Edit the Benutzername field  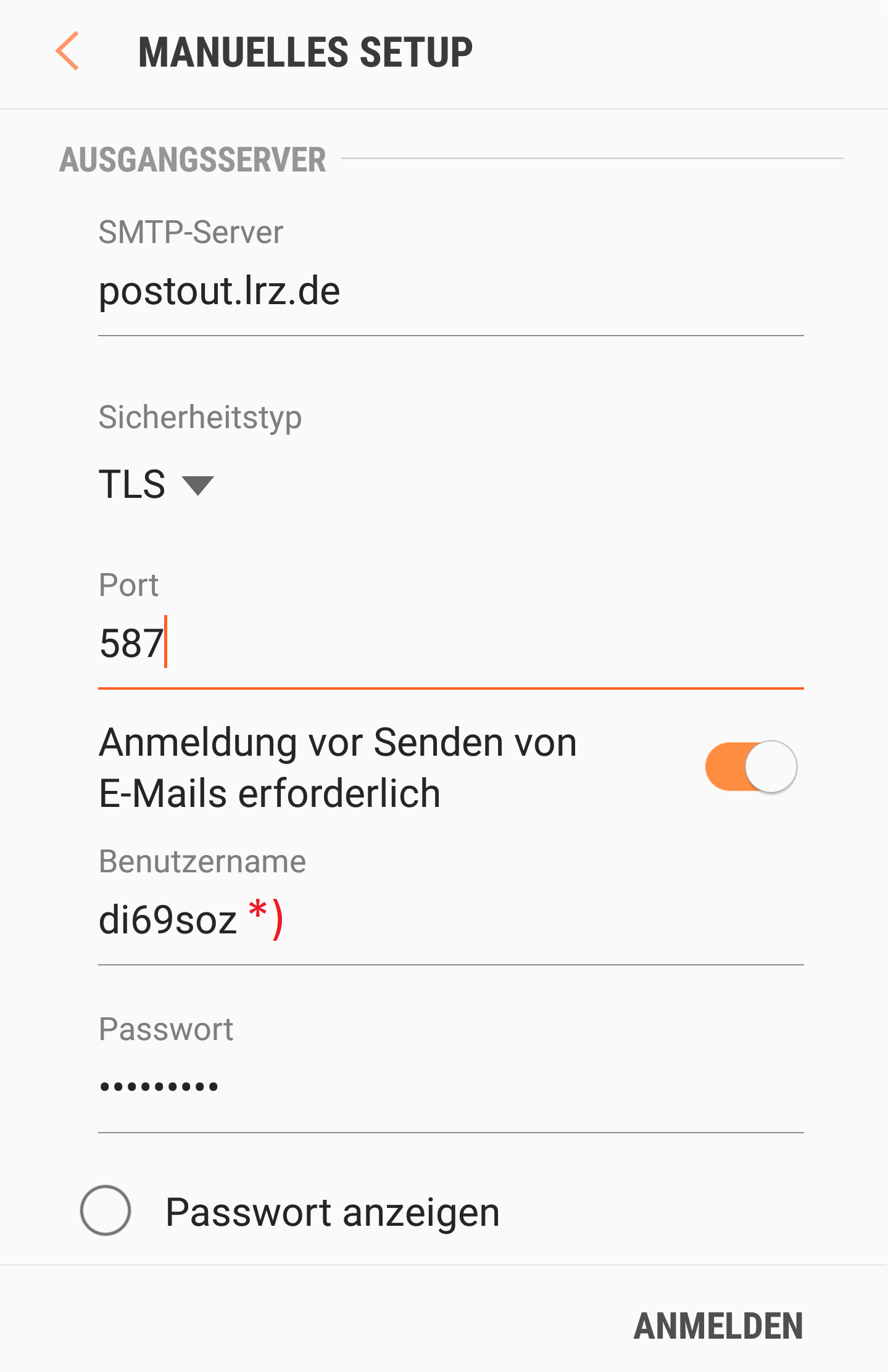[449, 920]
